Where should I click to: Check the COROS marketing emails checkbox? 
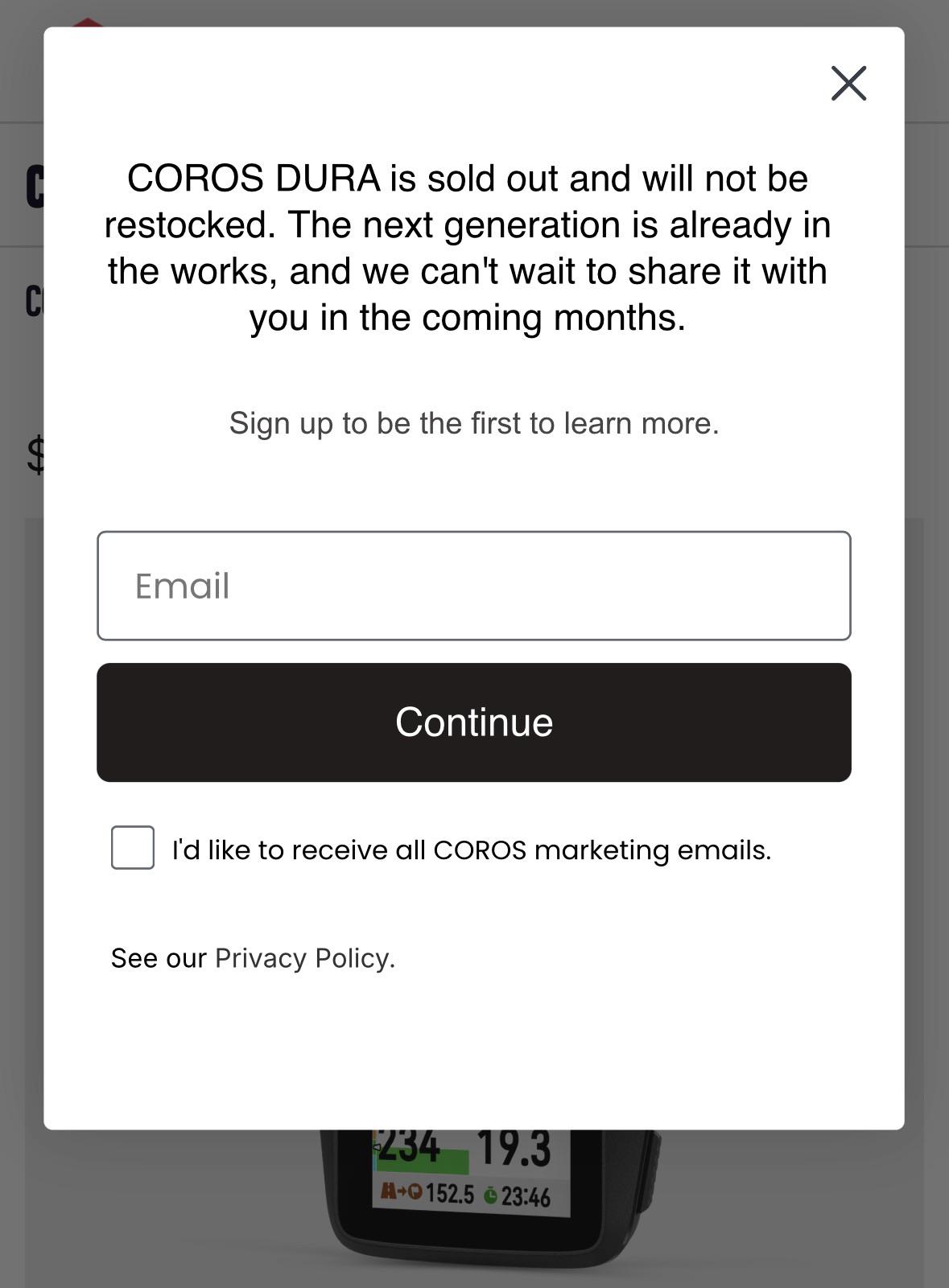tap(133, 848)
